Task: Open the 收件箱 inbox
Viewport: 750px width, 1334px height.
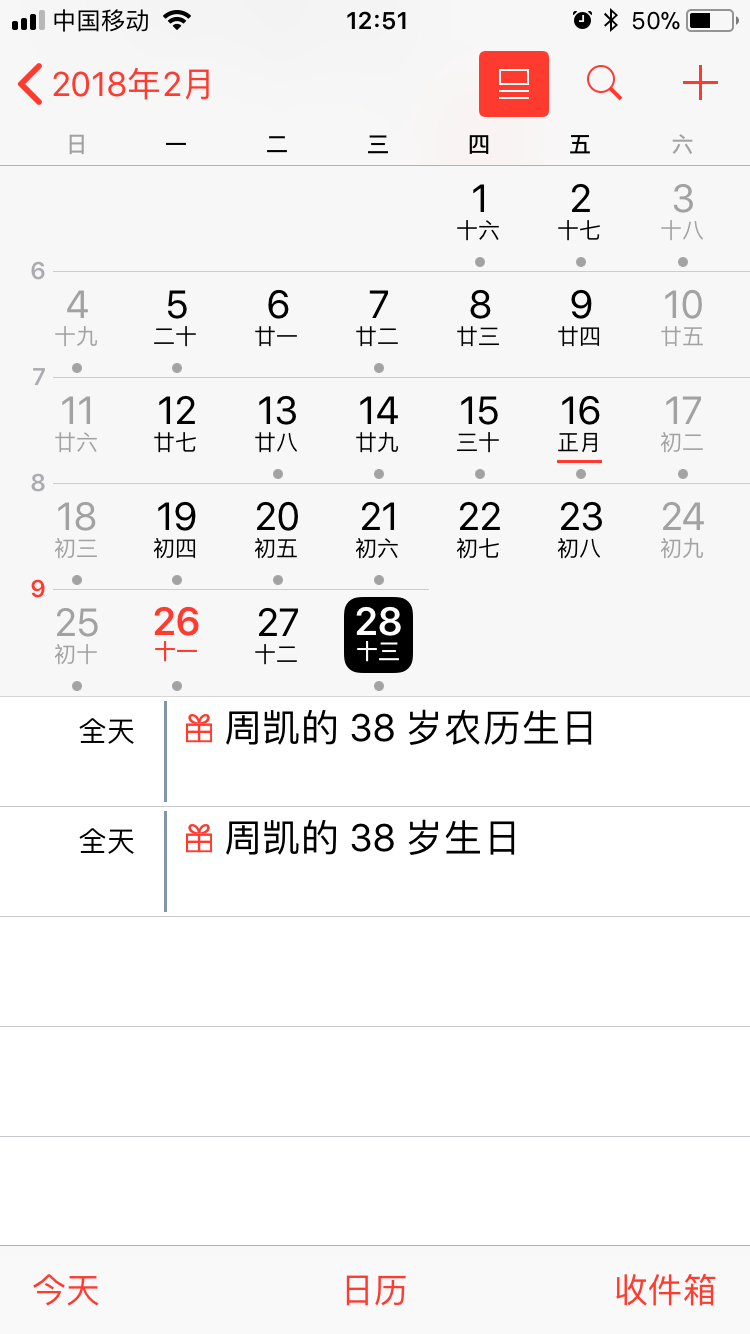Action: pyautogui.click(x=665, y=1290)
